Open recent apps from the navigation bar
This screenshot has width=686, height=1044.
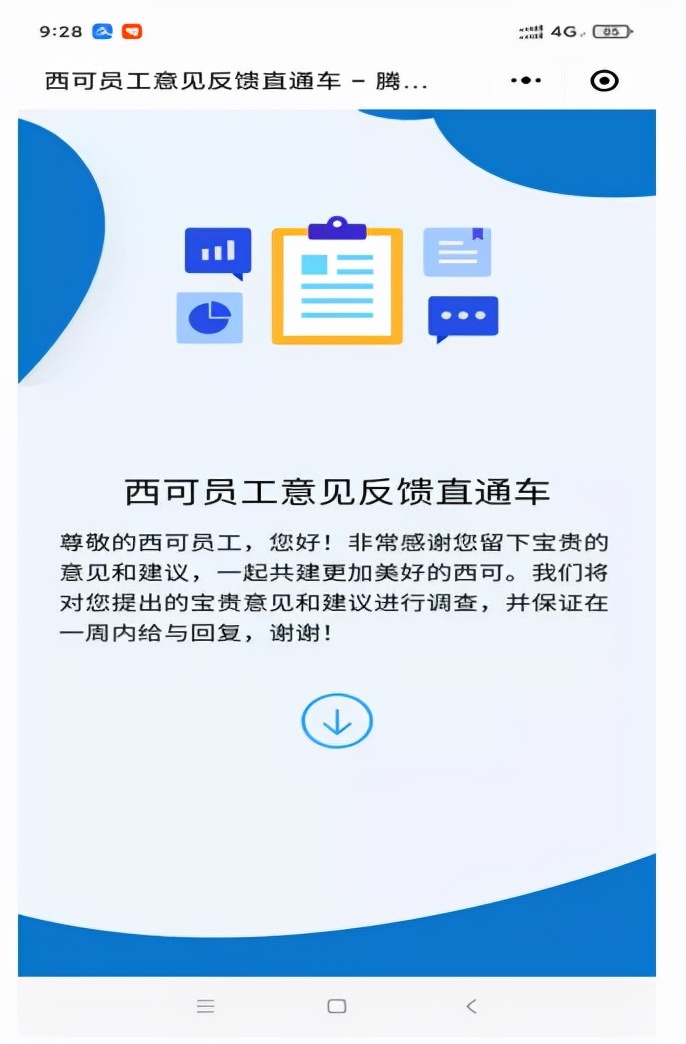click(205, 1006)
